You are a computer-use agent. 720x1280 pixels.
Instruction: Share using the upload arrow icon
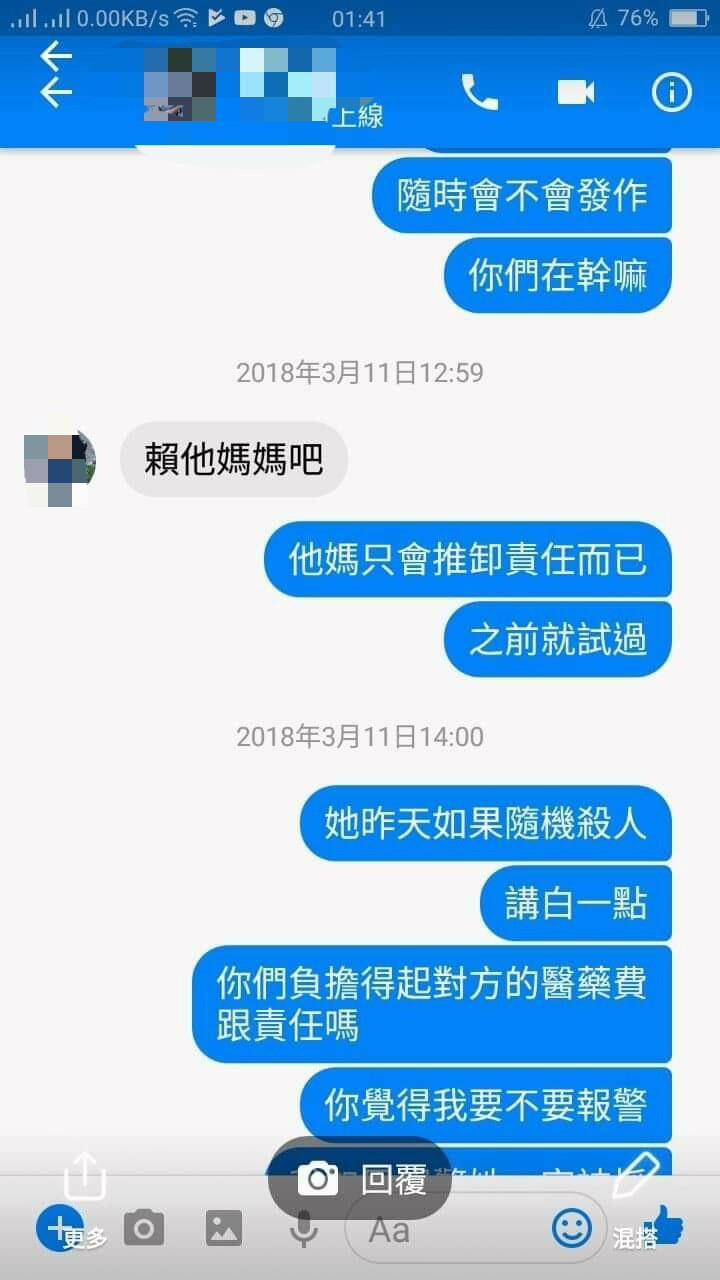point(85,1176)
